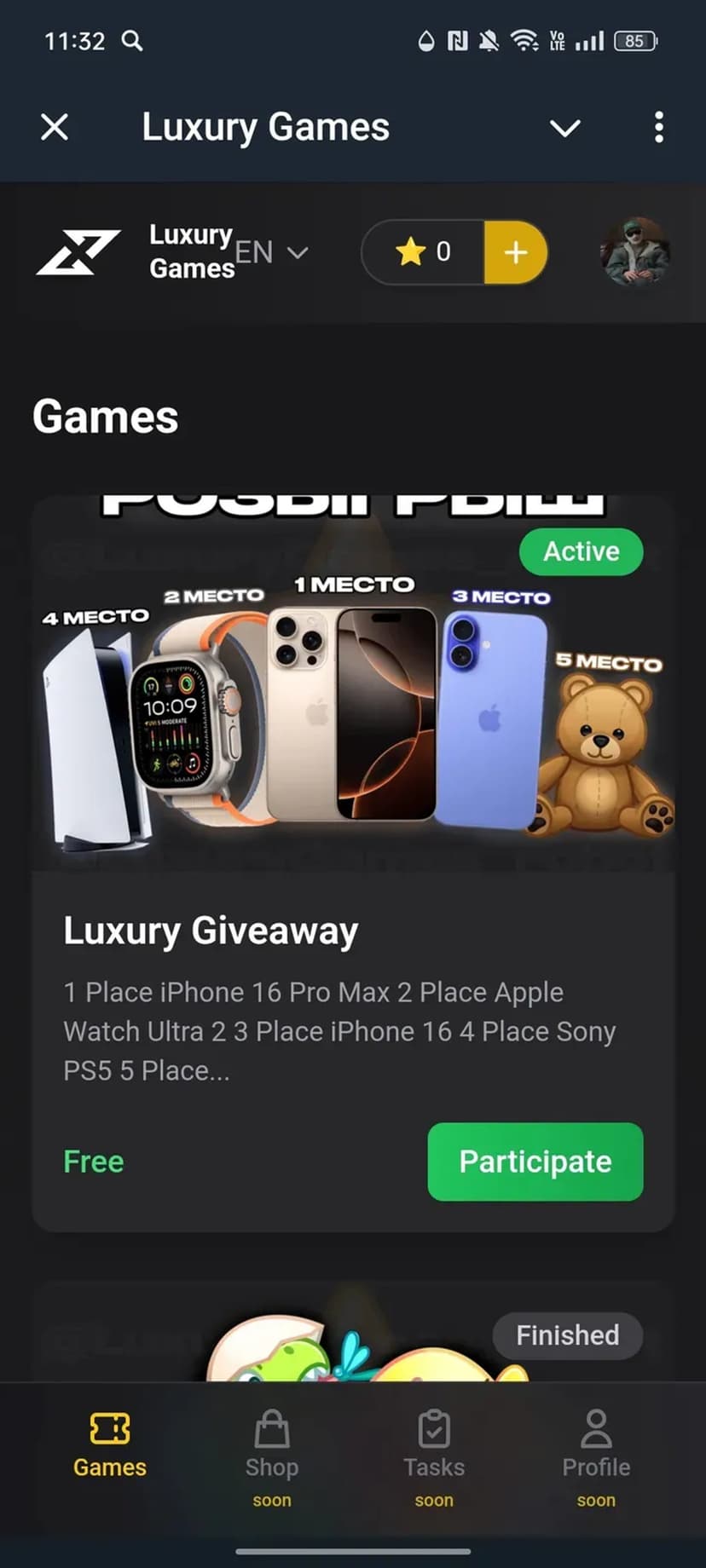The height and width of the screenshot is (1568, 706).
Task: Expand the header dropdown chevron
Action: (564, 128)
